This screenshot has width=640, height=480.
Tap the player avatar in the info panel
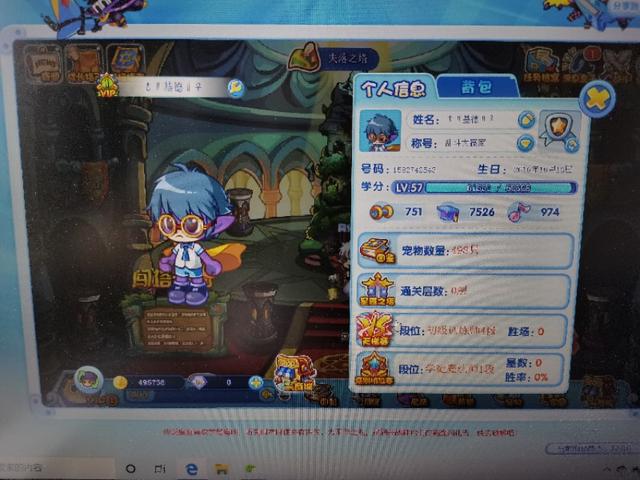(x=380, y=131)
